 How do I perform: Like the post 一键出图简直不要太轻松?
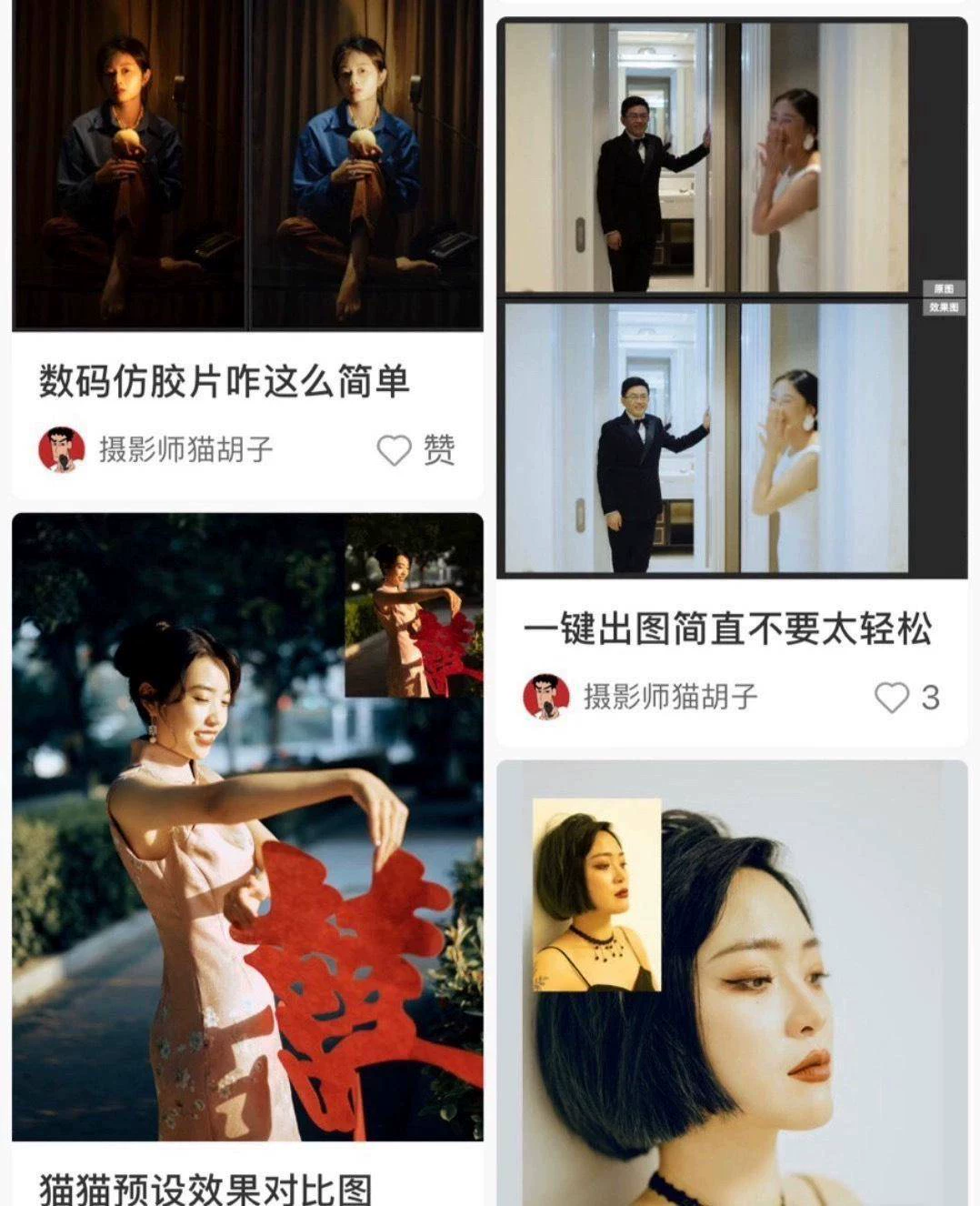(892, 698)
